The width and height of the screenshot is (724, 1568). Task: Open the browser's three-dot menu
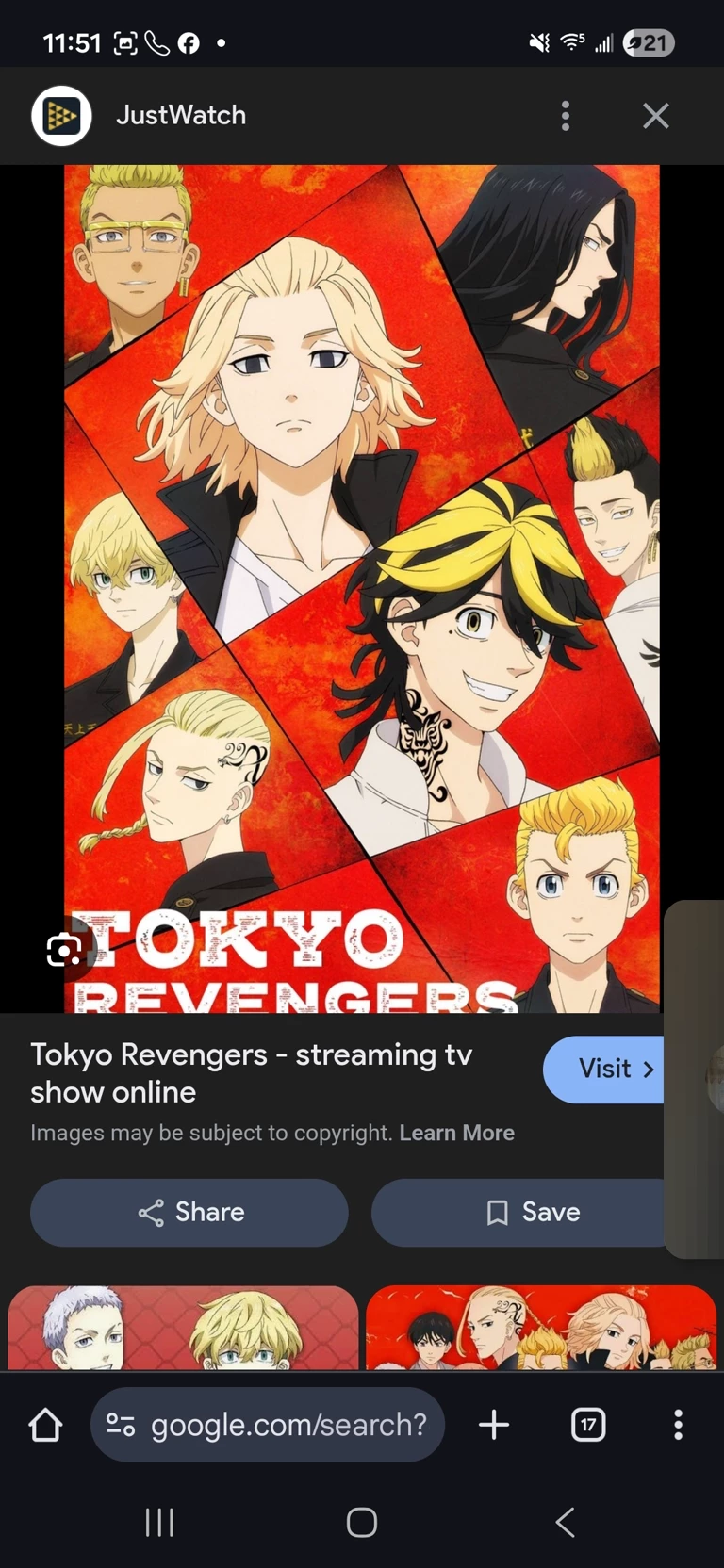click(678, 1425)
